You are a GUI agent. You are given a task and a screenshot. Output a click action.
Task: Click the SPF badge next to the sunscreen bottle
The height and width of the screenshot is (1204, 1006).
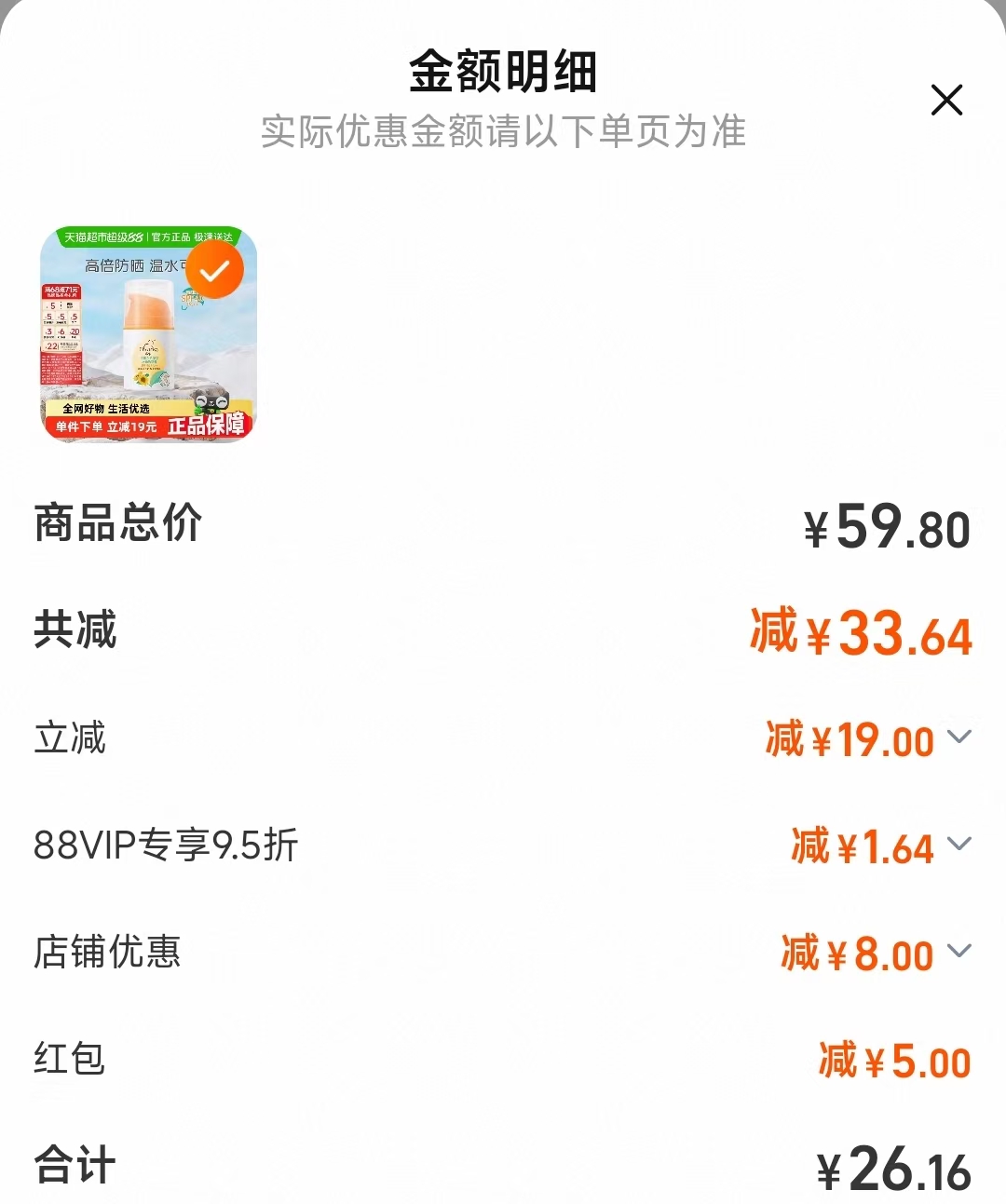point(194,298)
